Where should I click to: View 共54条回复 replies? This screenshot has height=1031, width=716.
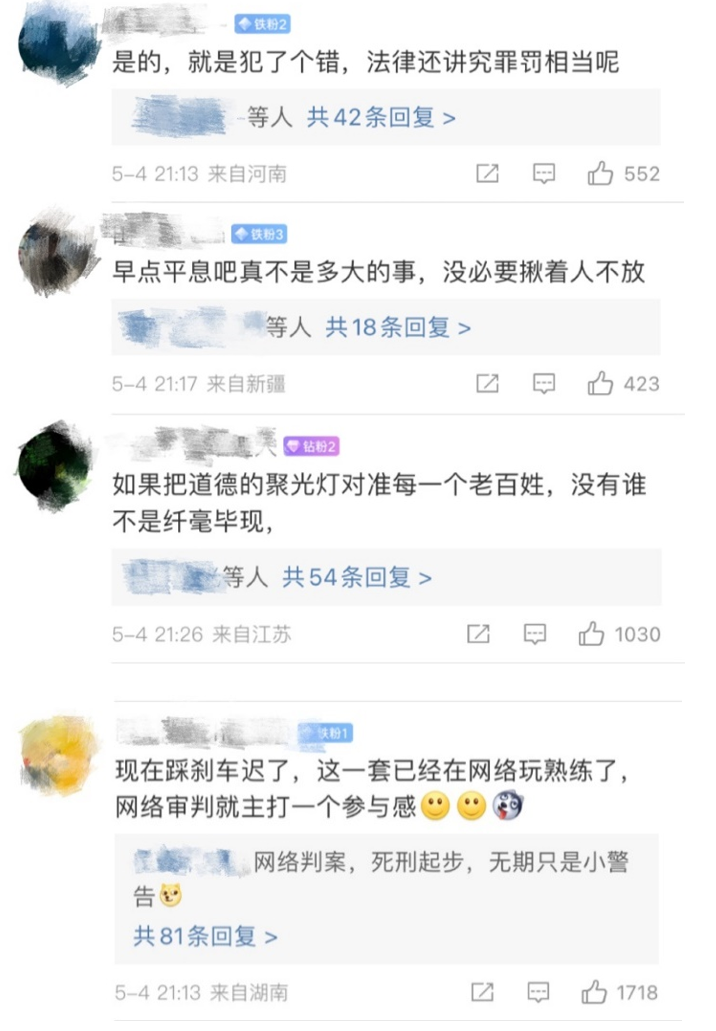(357, 577)
